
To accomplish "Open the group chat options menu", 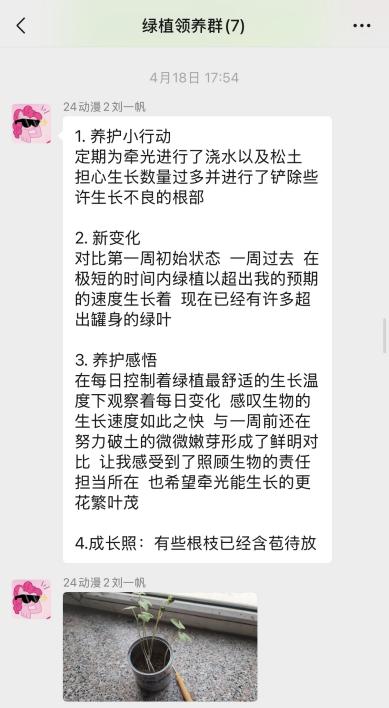I will click(x=361, y=26).
